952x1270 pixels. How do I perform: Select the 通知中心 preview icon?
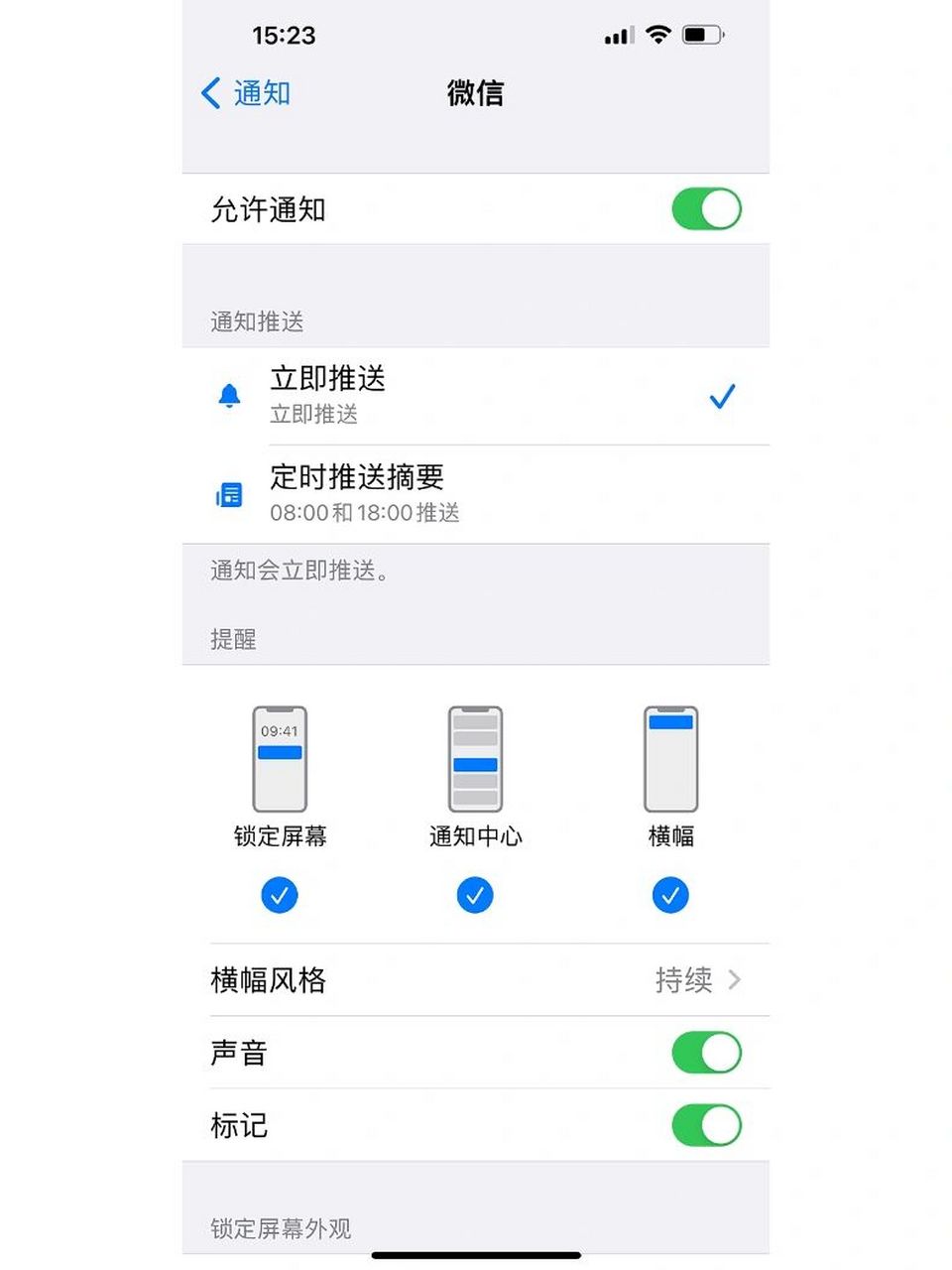coord(475,759)
